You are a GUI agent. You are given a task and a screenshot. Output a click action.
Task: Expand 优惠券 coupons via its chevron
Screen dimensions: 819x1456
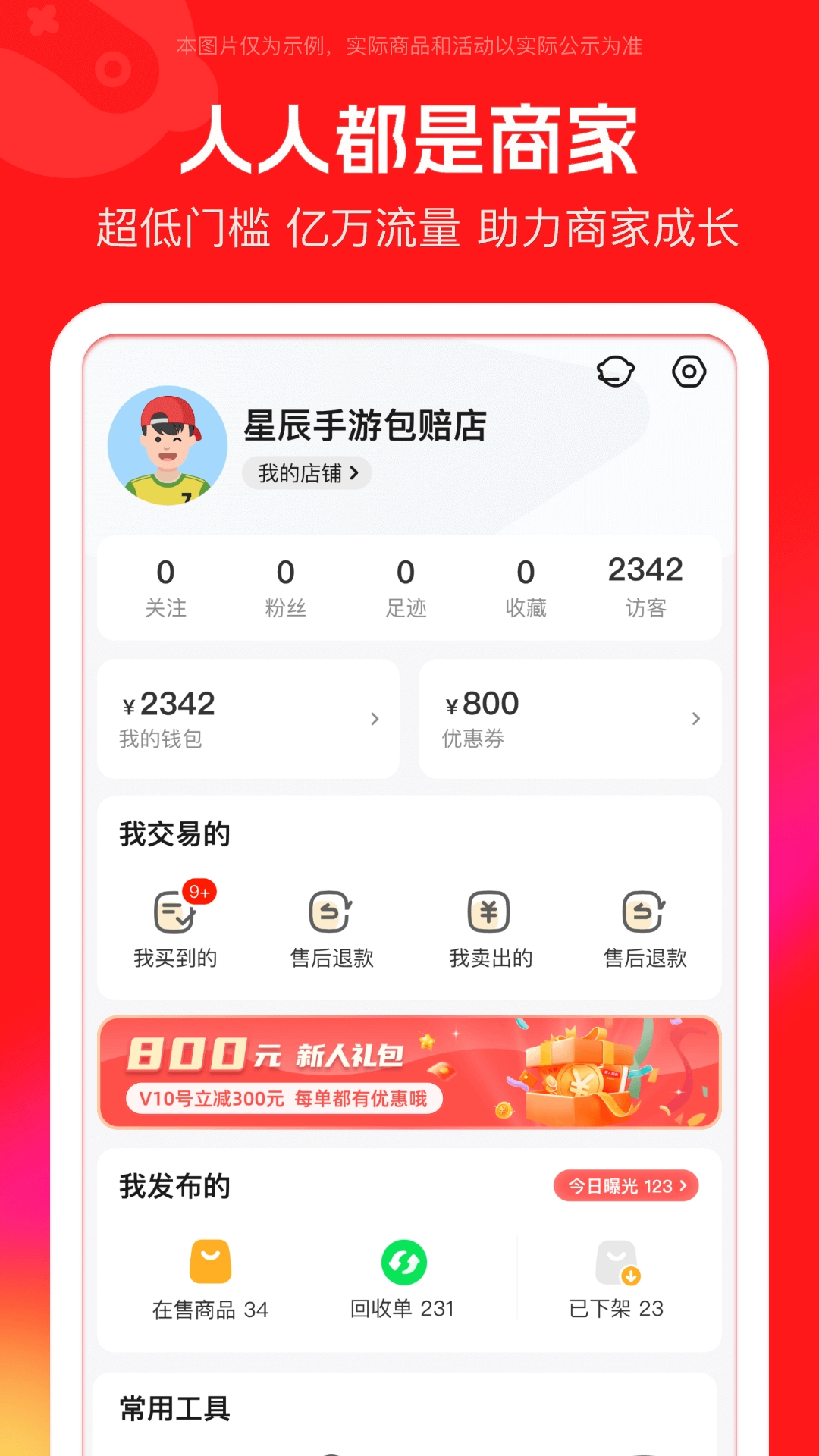pos(696,719)
